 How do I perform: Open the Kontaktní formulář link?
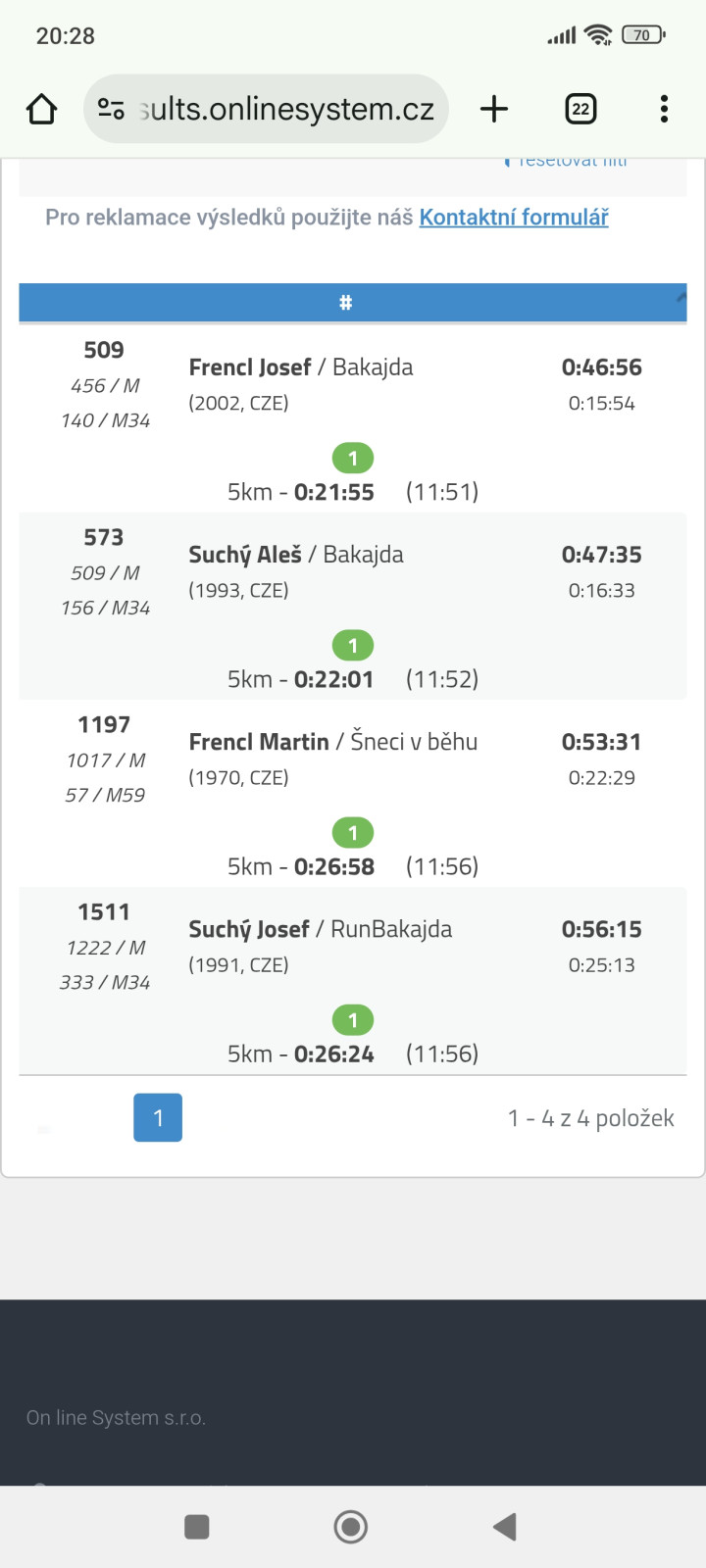(x=514, y=218)
